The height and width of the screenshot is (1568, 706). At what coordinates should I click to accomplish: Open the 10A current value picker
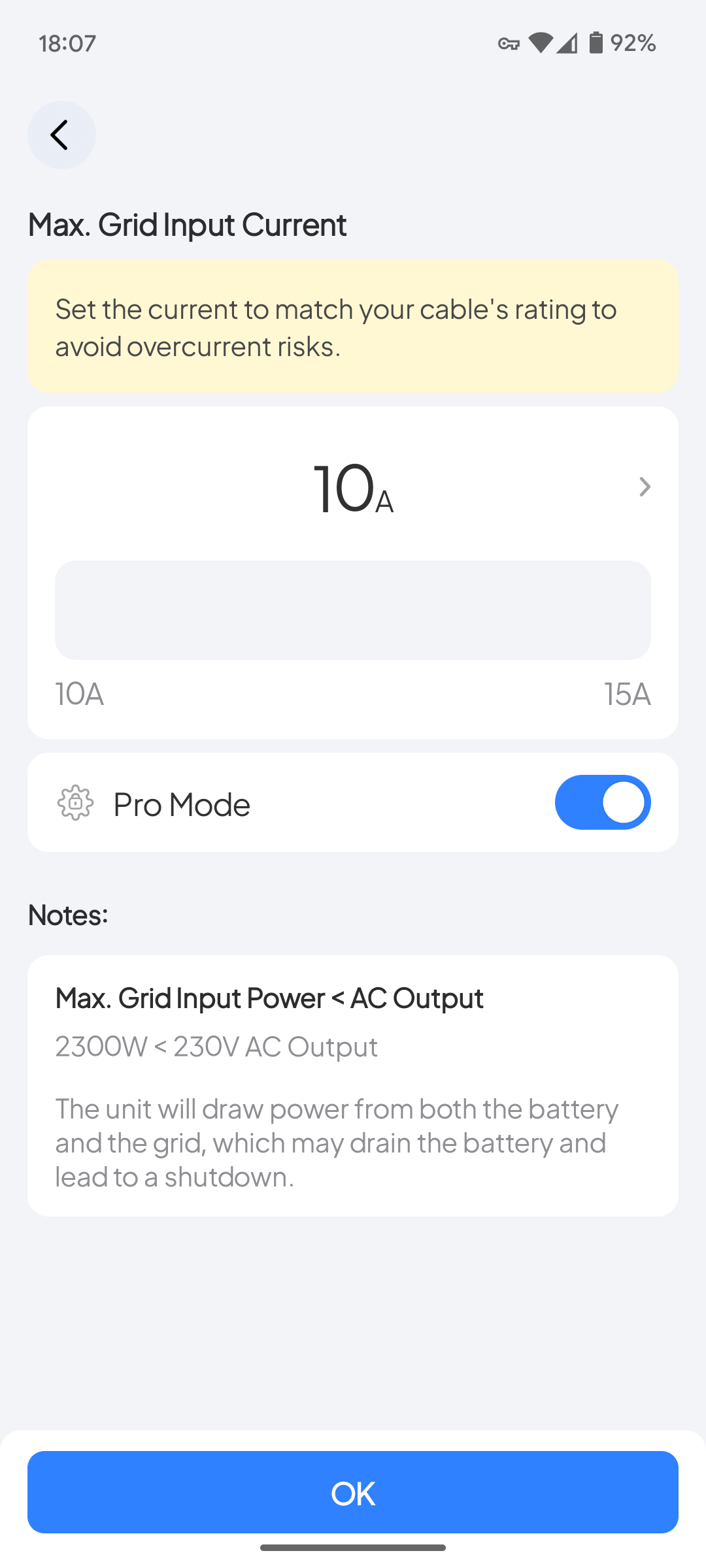[x=353, y=487]
